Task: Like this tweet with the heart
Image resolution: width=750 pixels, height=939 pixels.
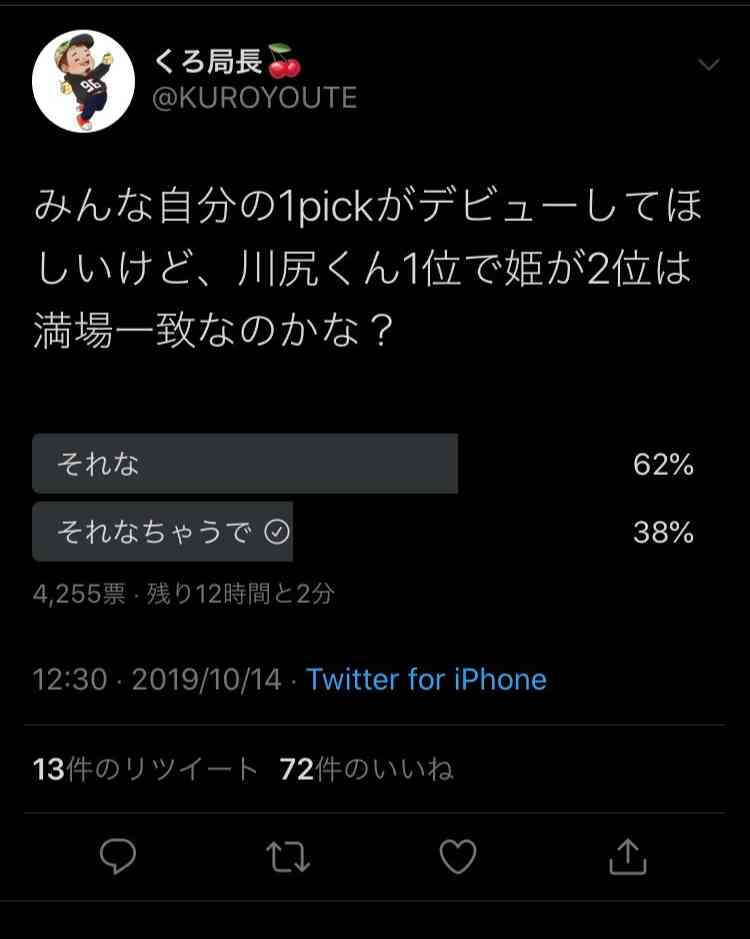Action: tap(459, 856)
